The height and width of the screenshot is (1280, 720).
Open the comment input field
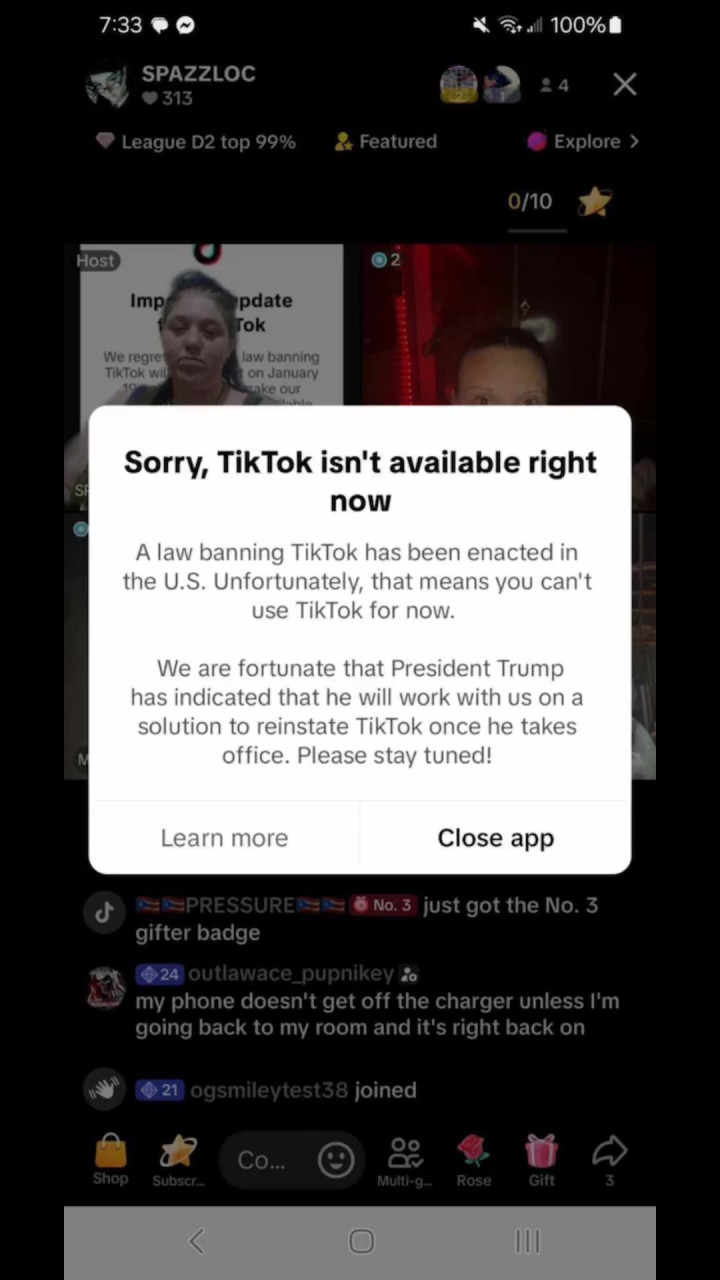[262, 1160]
